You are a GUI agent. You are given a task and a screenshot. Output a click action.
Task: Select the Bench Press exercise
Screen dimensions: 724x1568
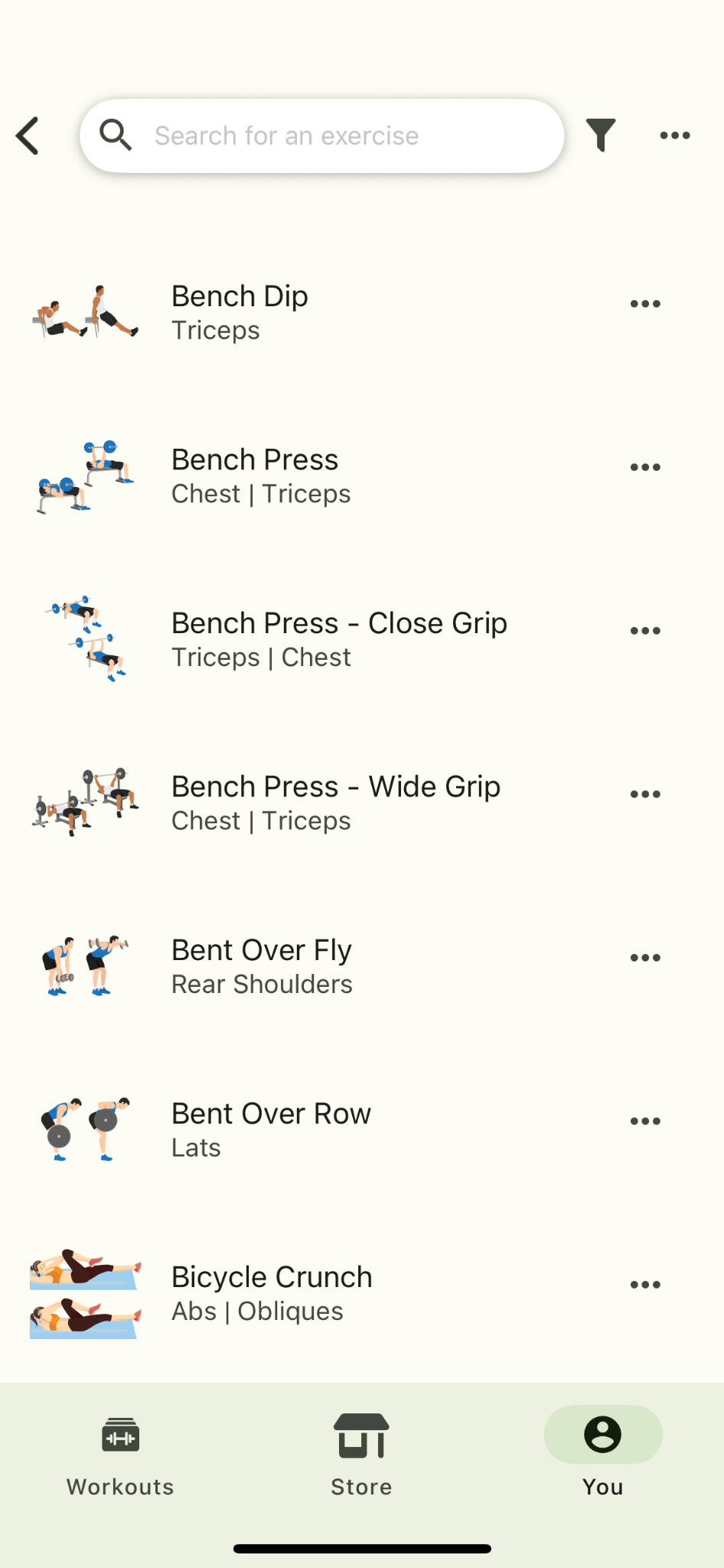(x=255, y=475)
